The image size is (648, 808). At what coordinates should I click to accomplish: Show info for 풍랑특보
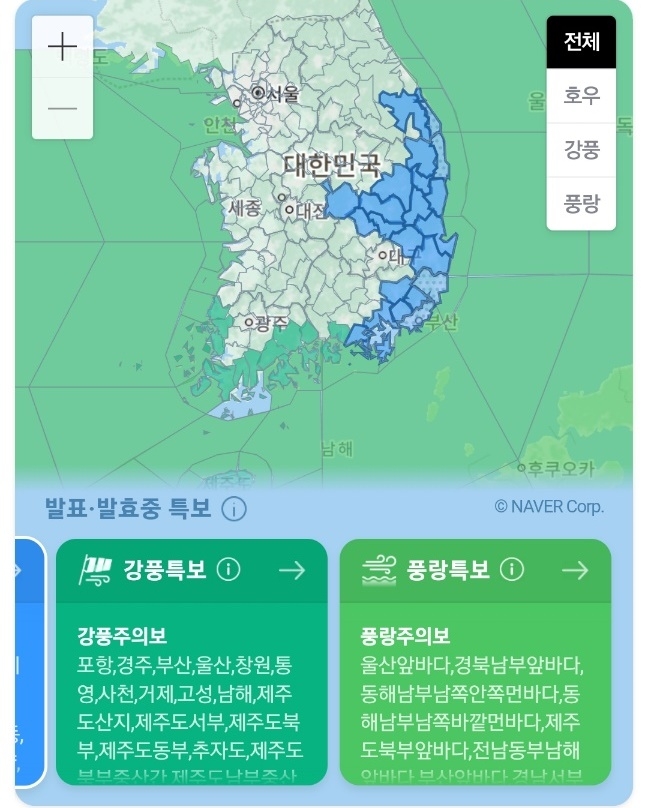[x=511, y=570]
